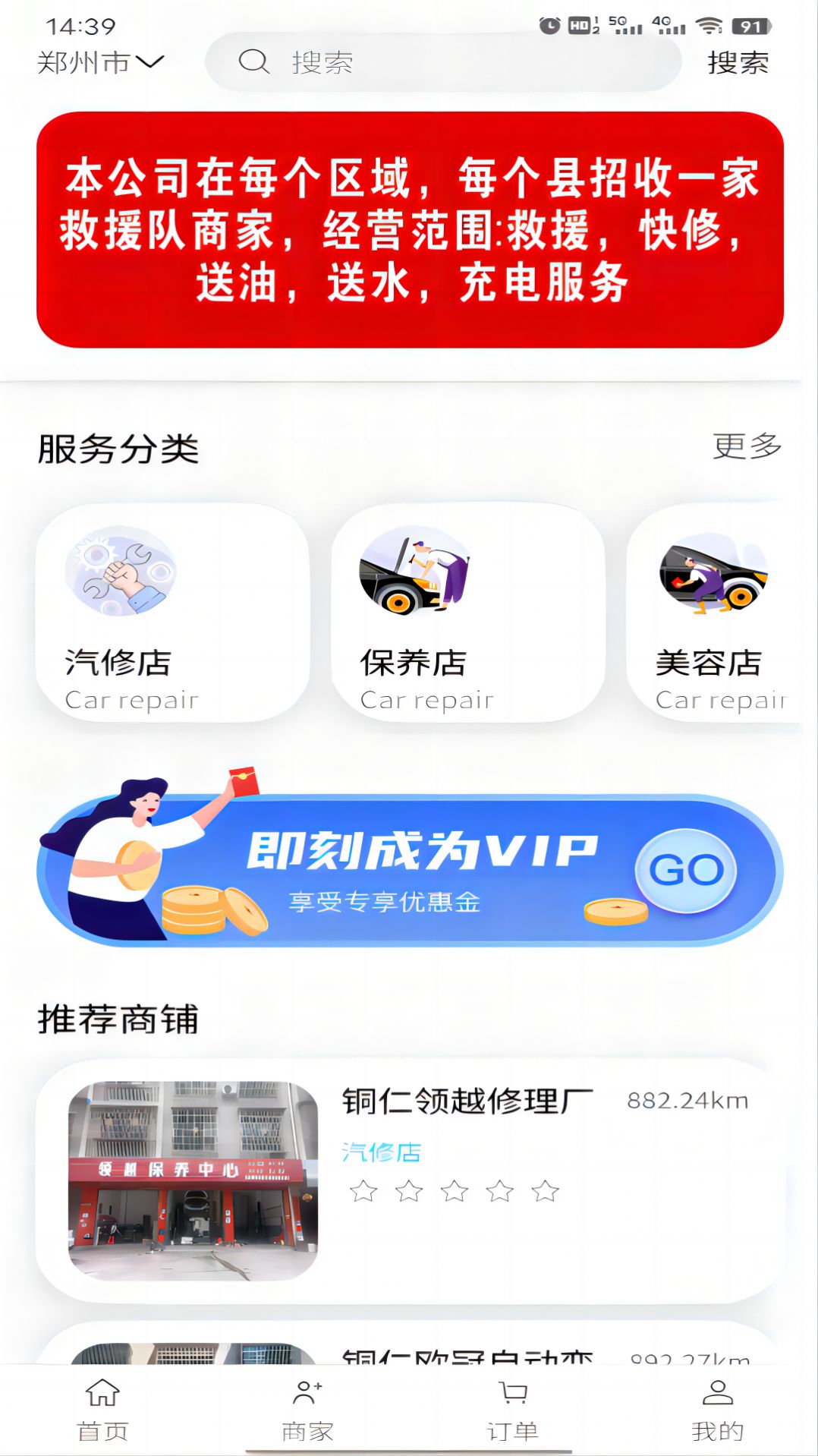Tap the magnifying glass in the search bar
The image size is (818, 1456).
click(x=253, y=62)
